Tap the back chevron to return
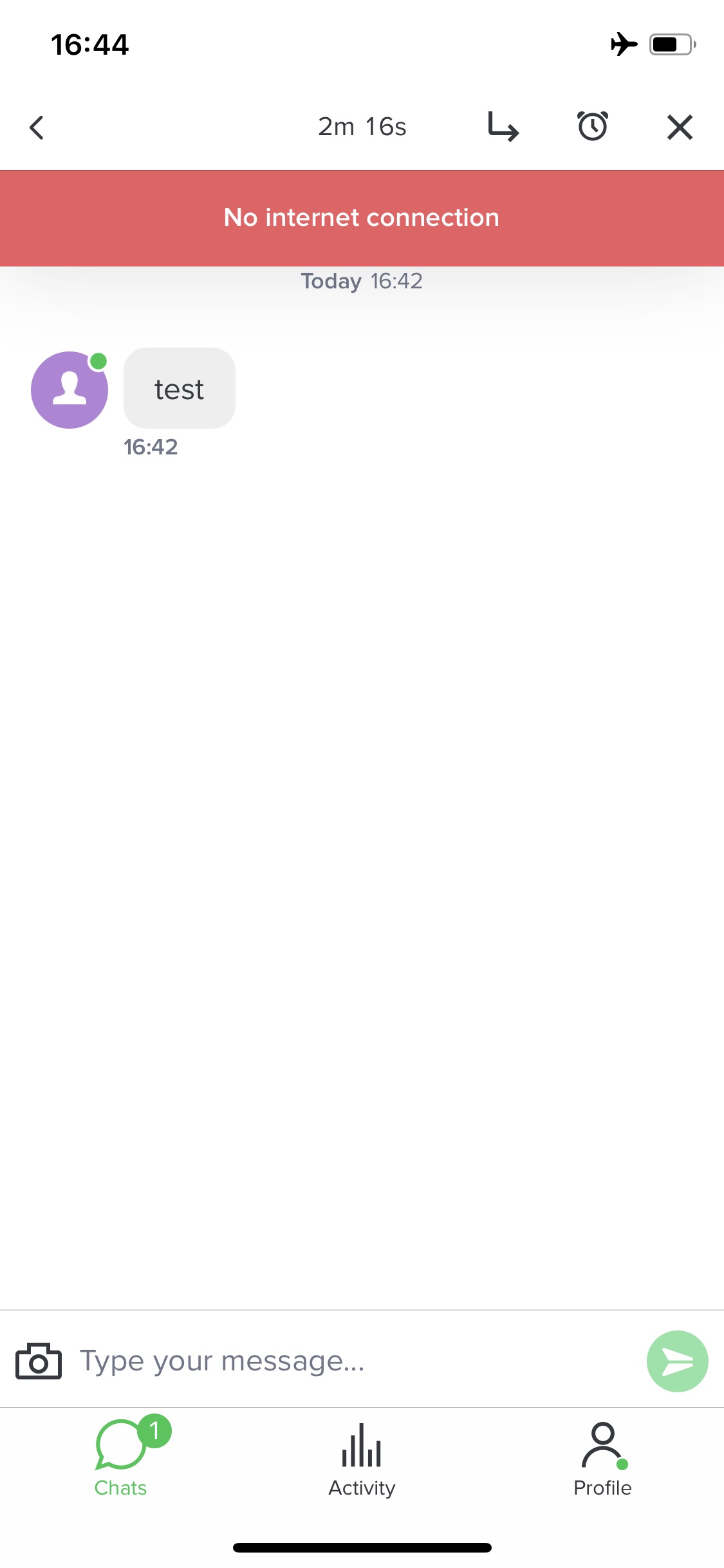724x1568 pixels. (36, 126)
